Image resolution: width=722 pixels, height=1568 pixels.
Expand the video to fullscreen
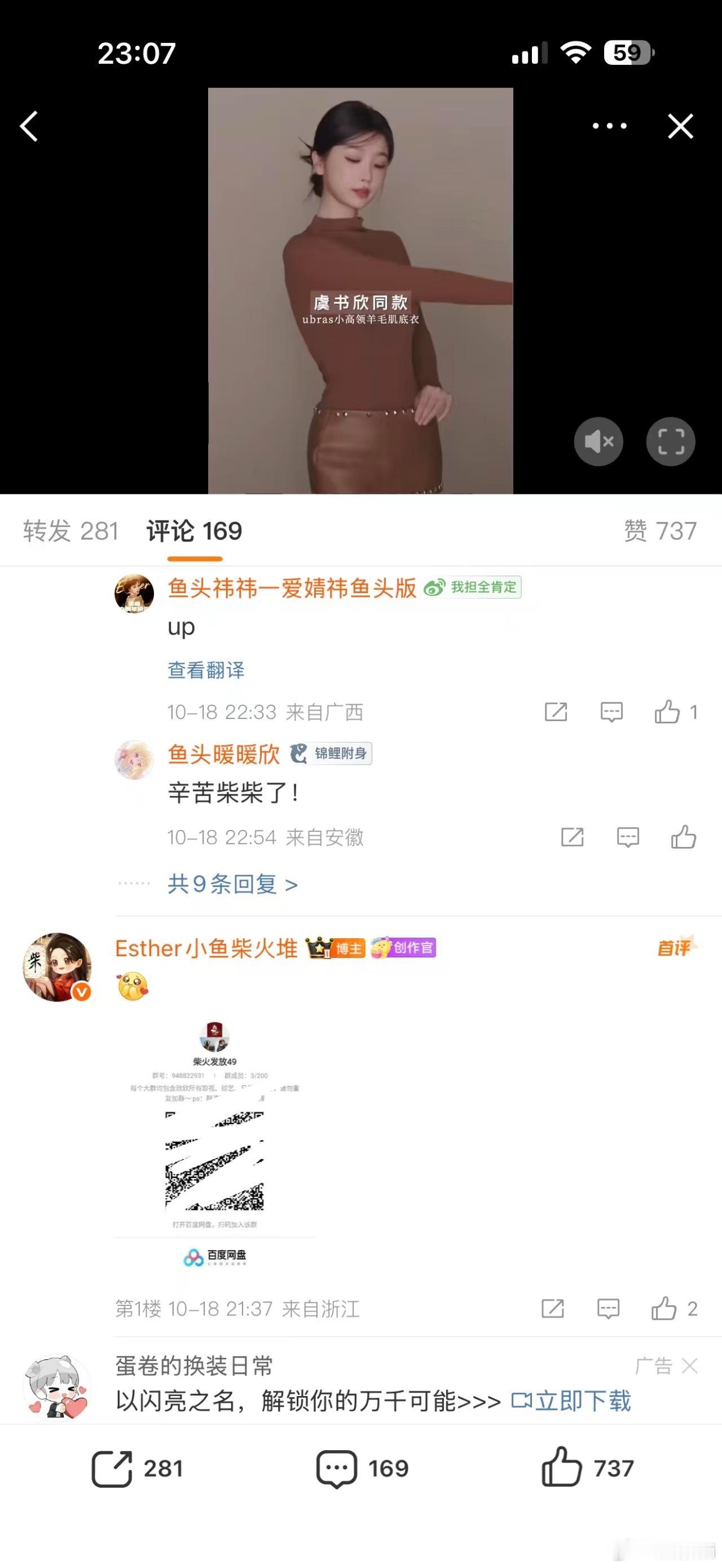pos(670,441)
